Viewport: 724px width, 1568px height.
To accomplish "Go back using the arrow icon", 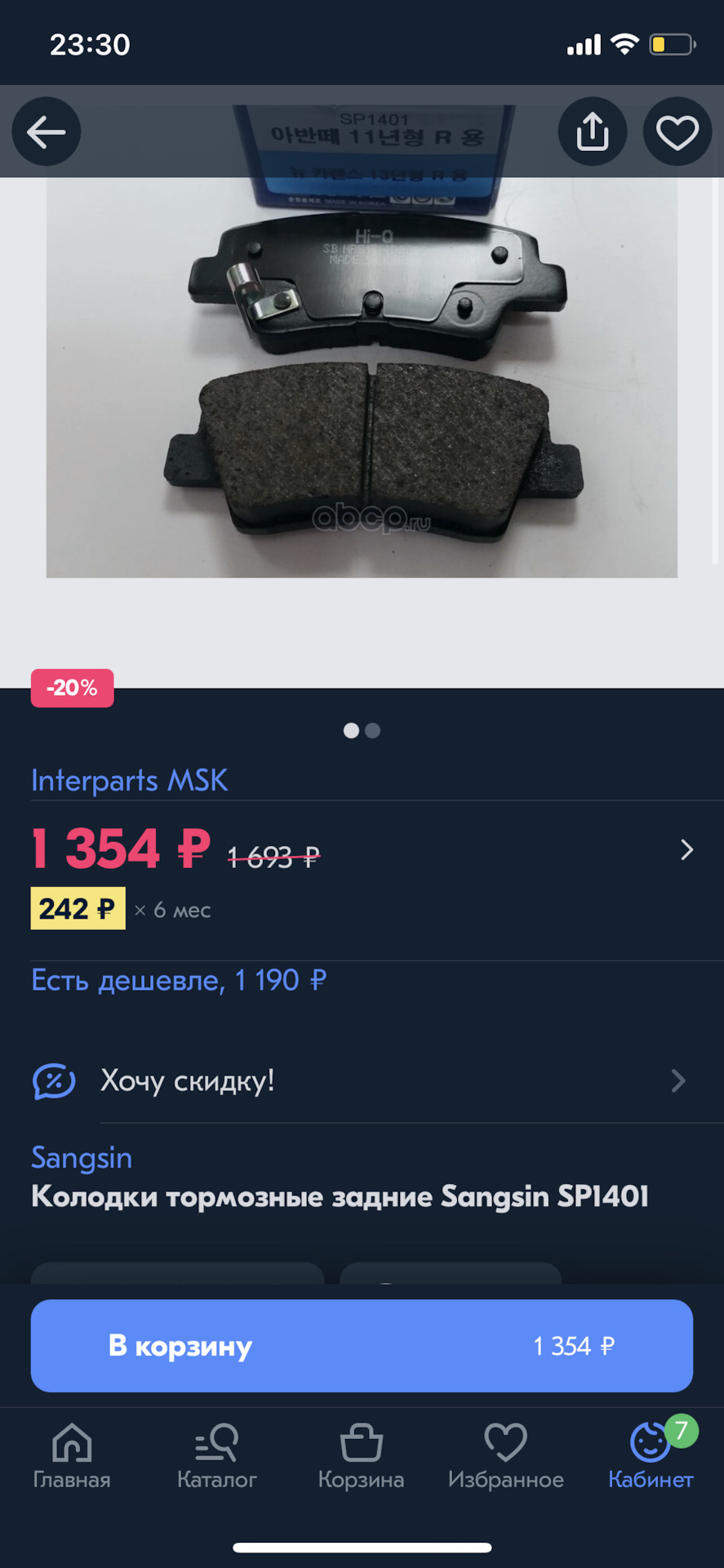I will pos(47,131).
